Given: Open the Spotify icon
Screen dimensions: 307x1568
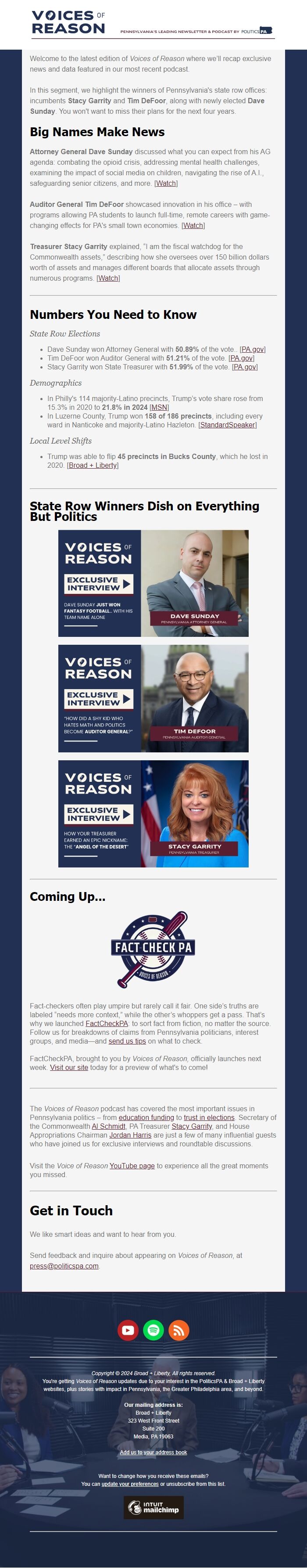Looking at the screenshot, I should click(153, 1330).
